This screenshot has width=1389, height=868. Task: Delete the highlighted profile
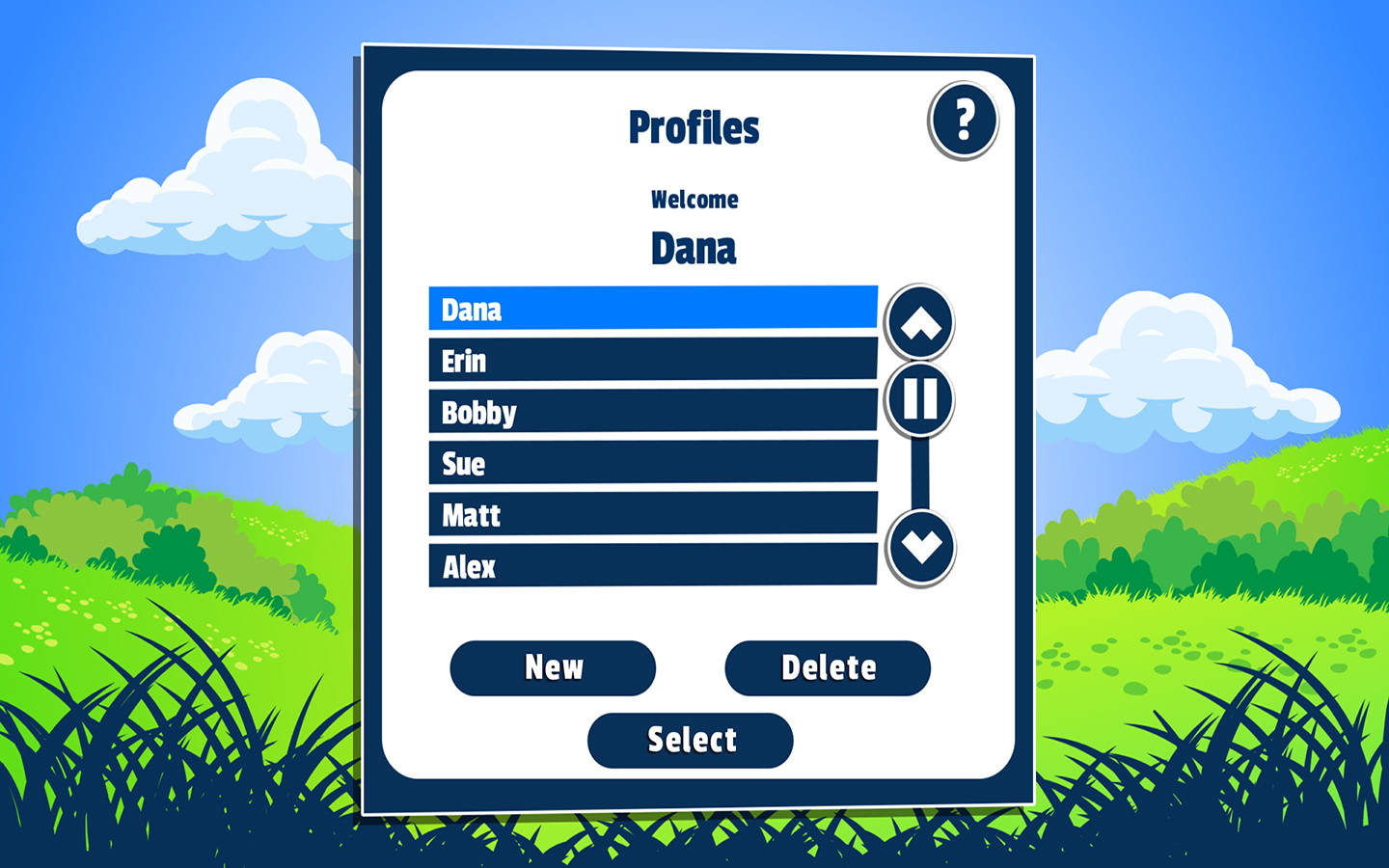coord(828,667)
